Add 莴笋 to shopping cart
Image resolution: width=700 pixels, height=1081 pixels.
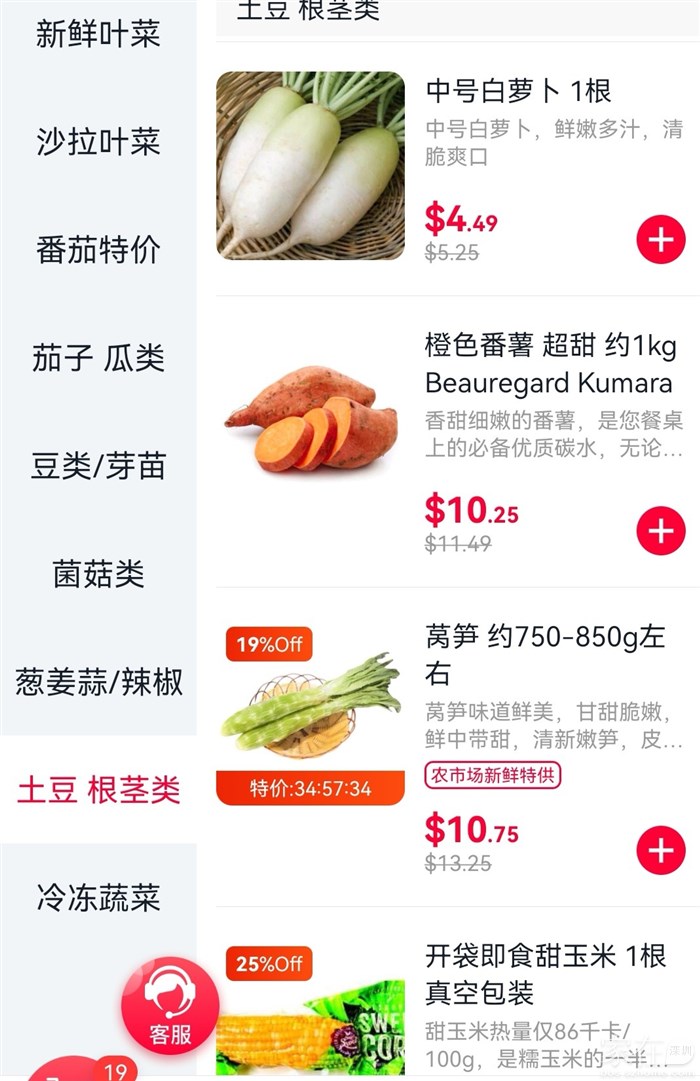tap(661, 851)
